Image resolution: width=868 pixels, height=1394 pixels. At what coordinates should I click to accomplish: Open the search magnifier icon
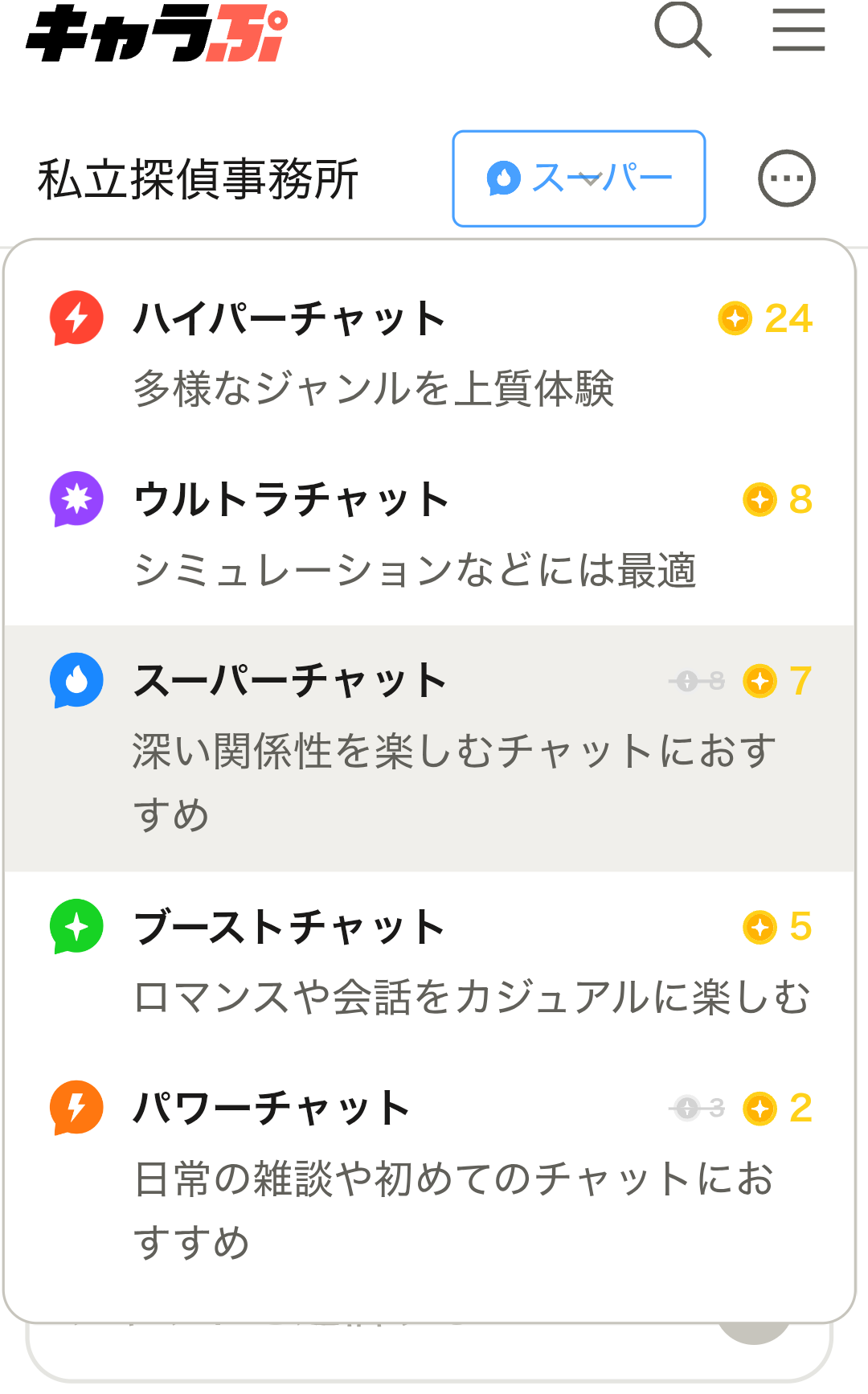[682, 31]
